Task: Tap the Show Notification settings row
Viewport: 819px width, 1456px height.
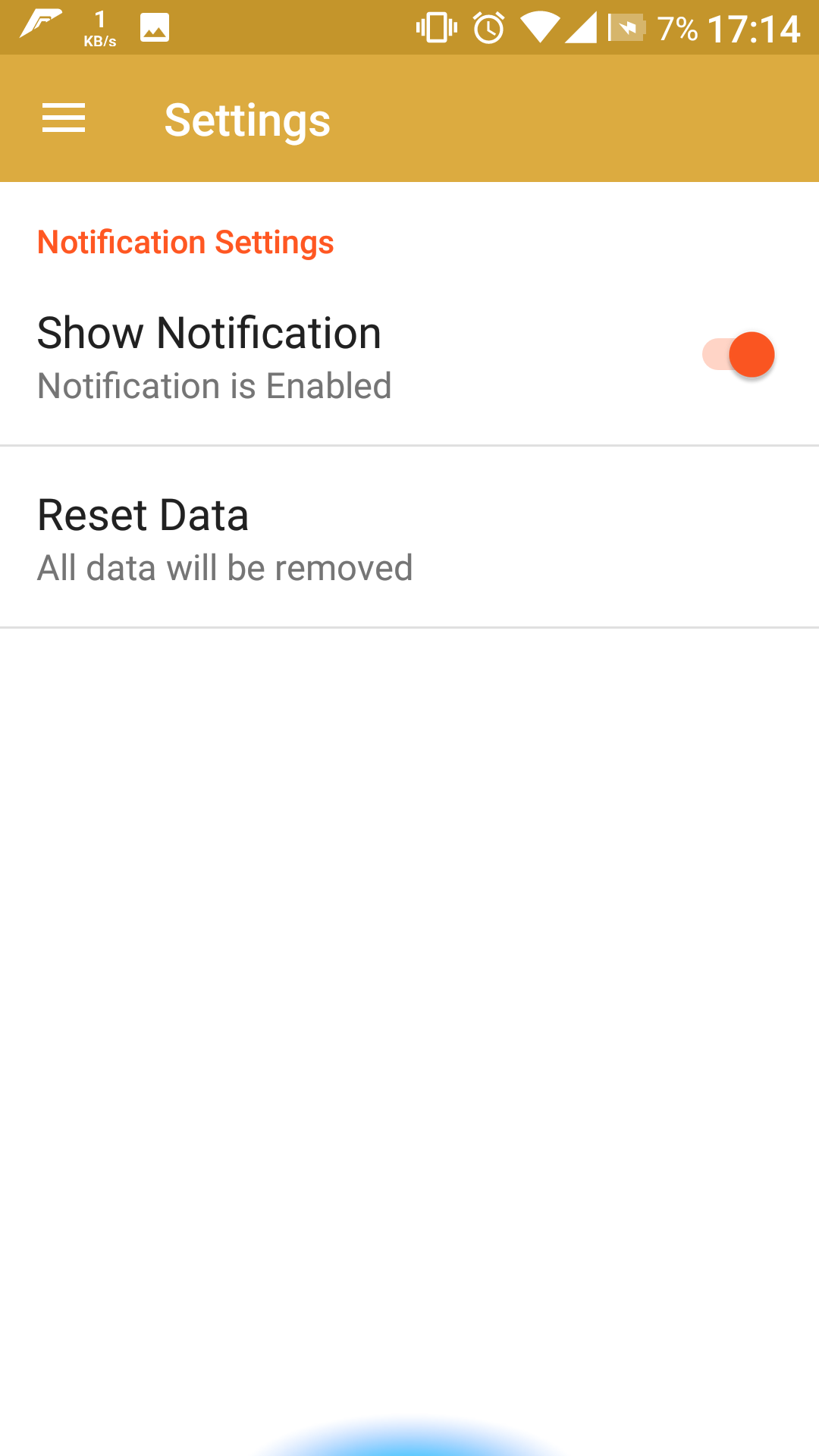Action: click(x=303, y=353)
